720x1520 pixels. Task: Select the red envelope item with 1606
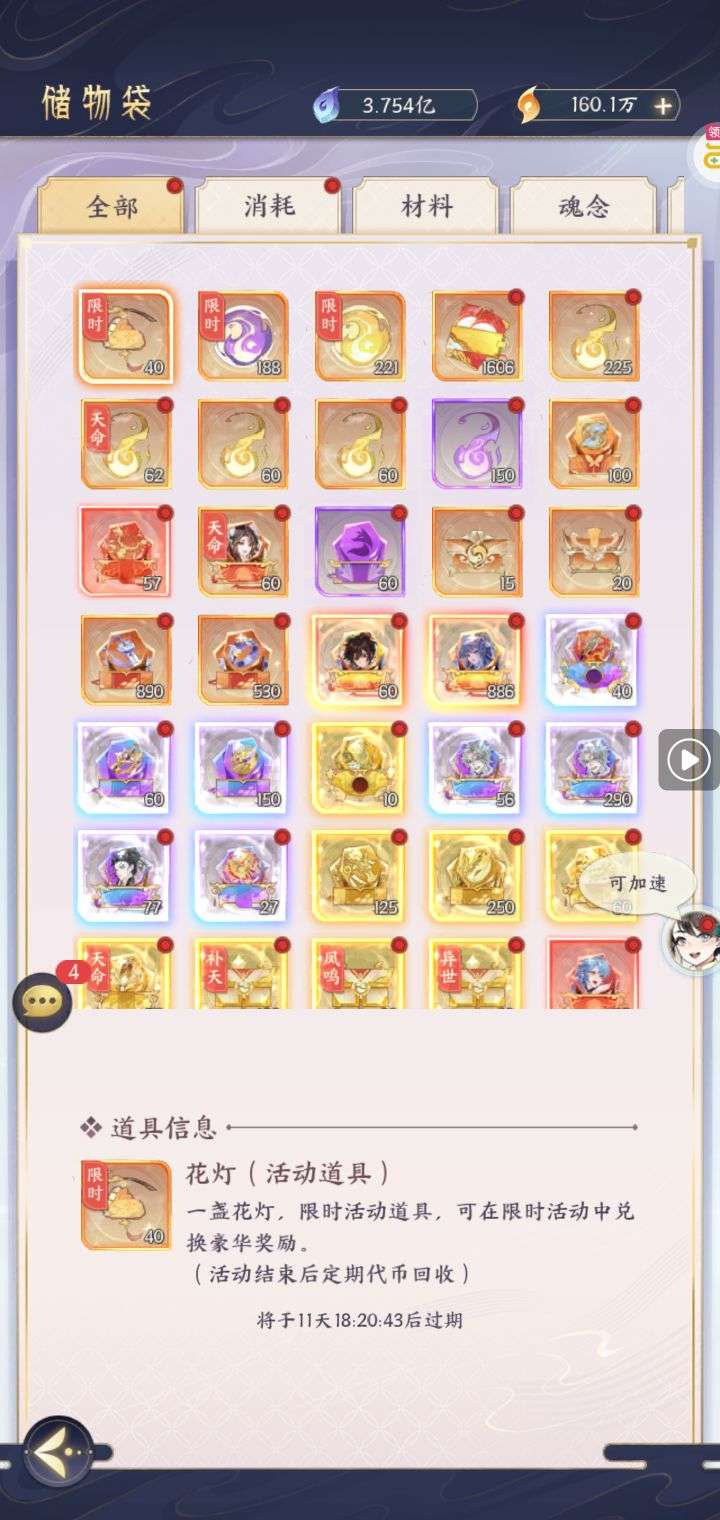[476, 336]
